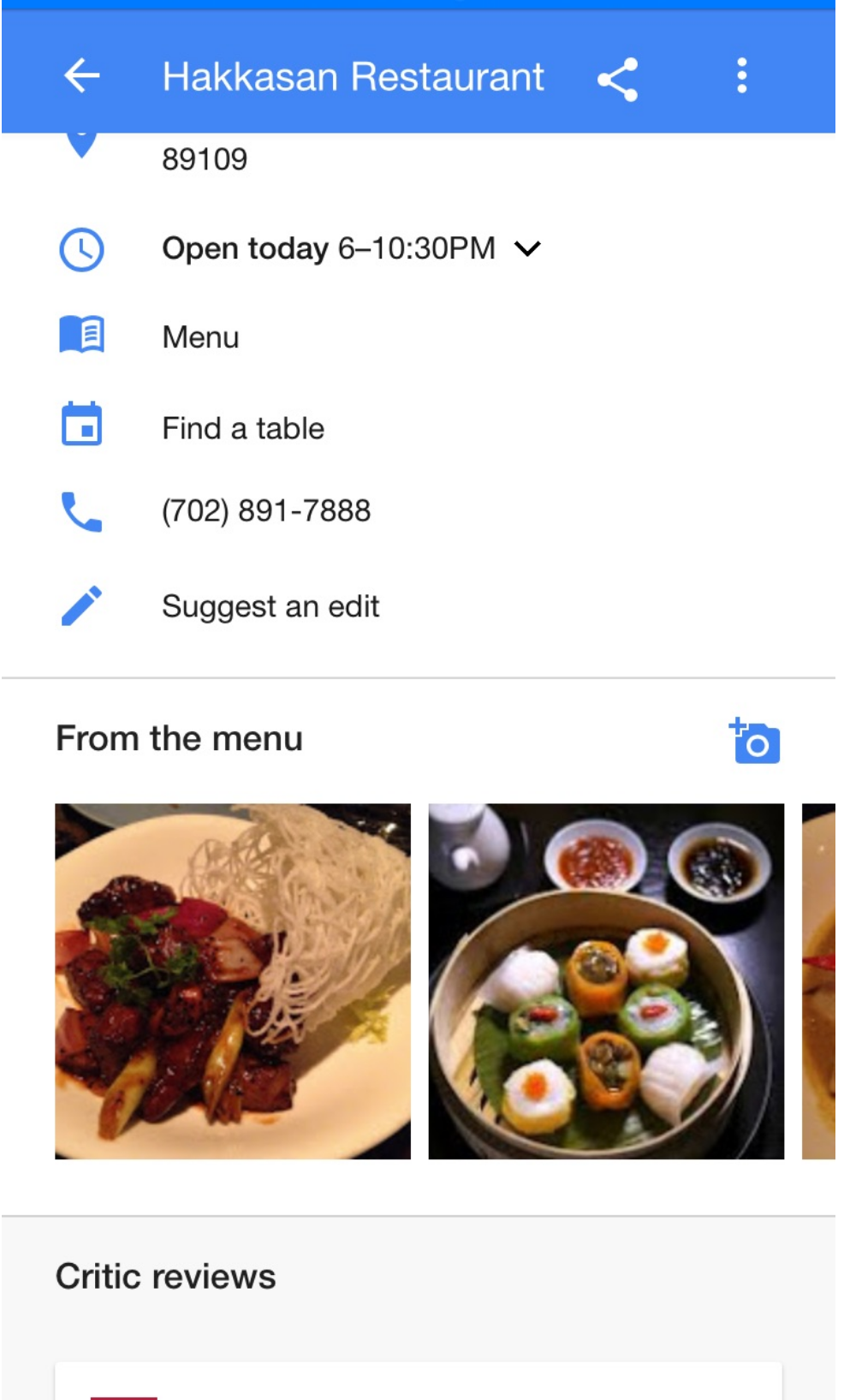844x1400 pixels.
Task: Go back from Hakkasan Restaurant page
Action: pos(81,76)
